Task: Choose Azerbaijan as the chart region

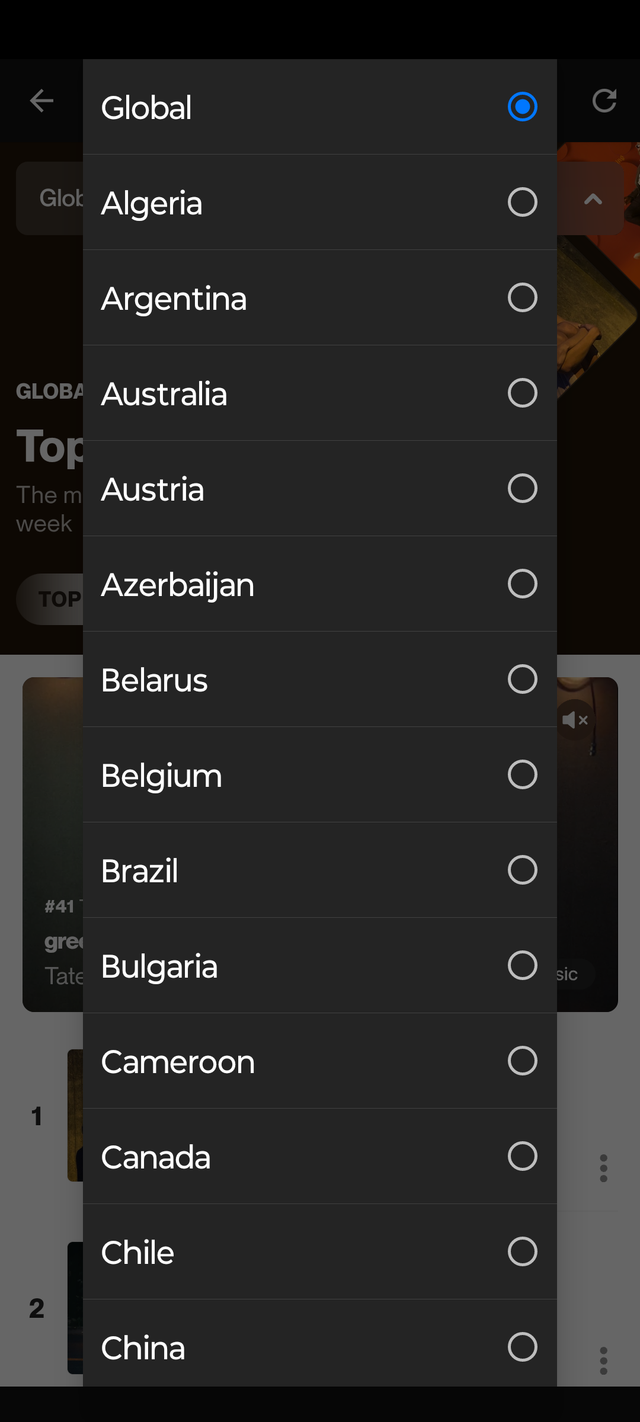Action: (x=320, y=584)
